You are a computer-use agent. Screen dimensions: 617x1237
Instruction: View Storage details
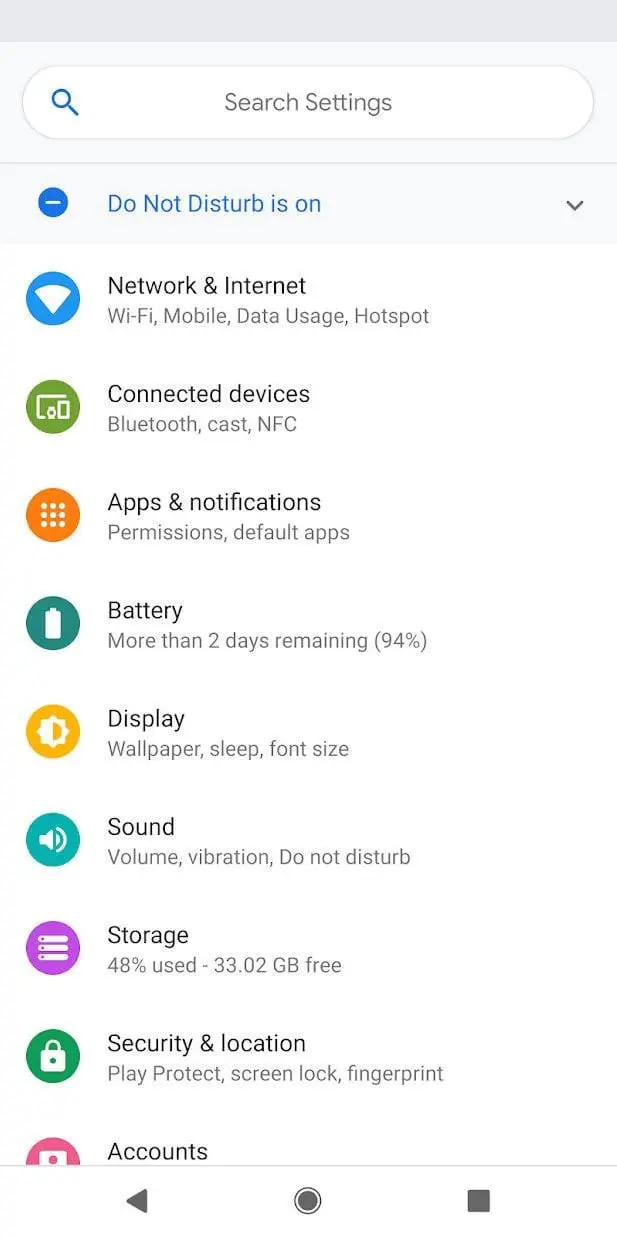coord(308,948)
